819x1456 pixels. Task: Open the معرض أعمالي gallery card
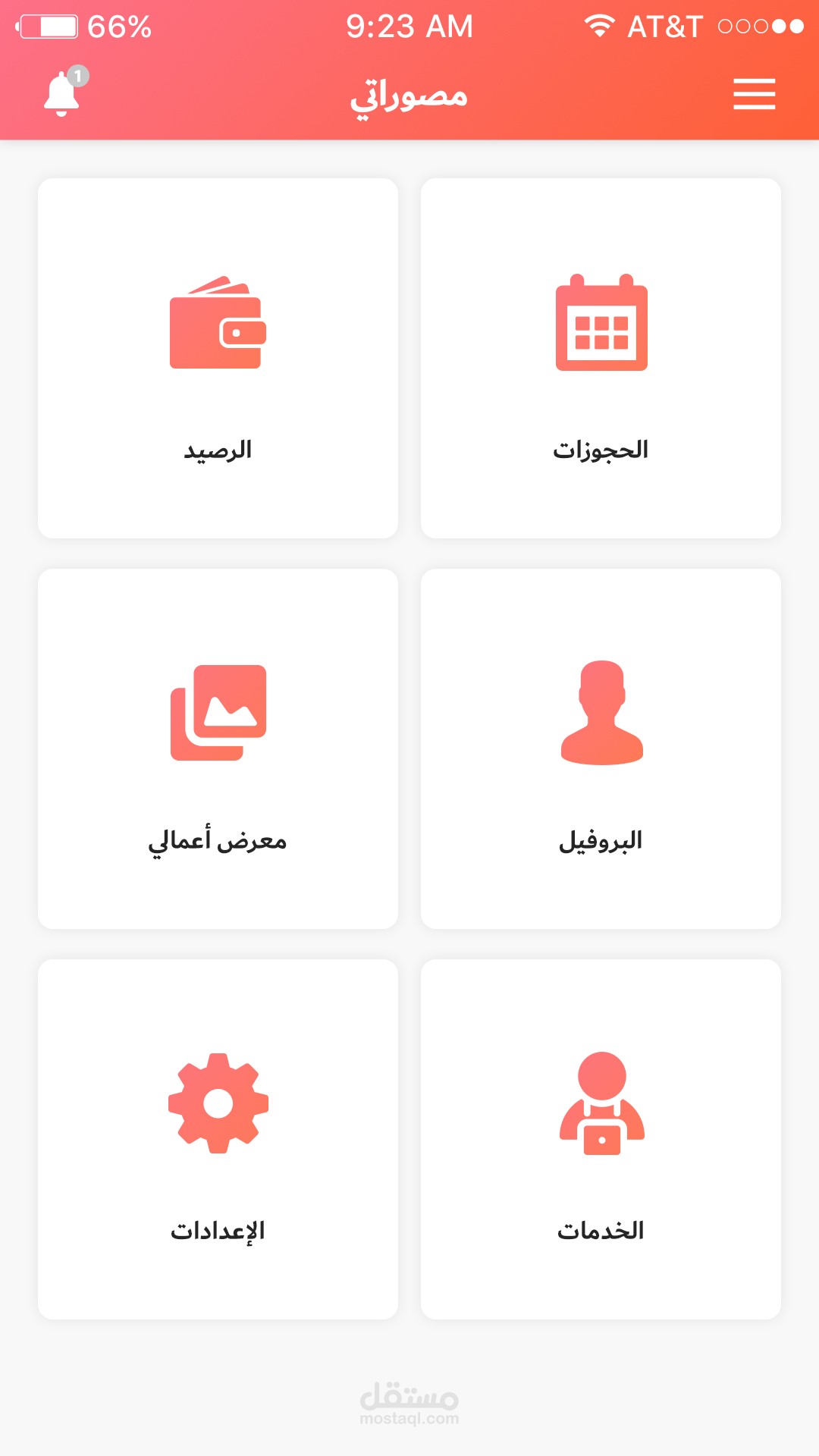tap(218, 748)
